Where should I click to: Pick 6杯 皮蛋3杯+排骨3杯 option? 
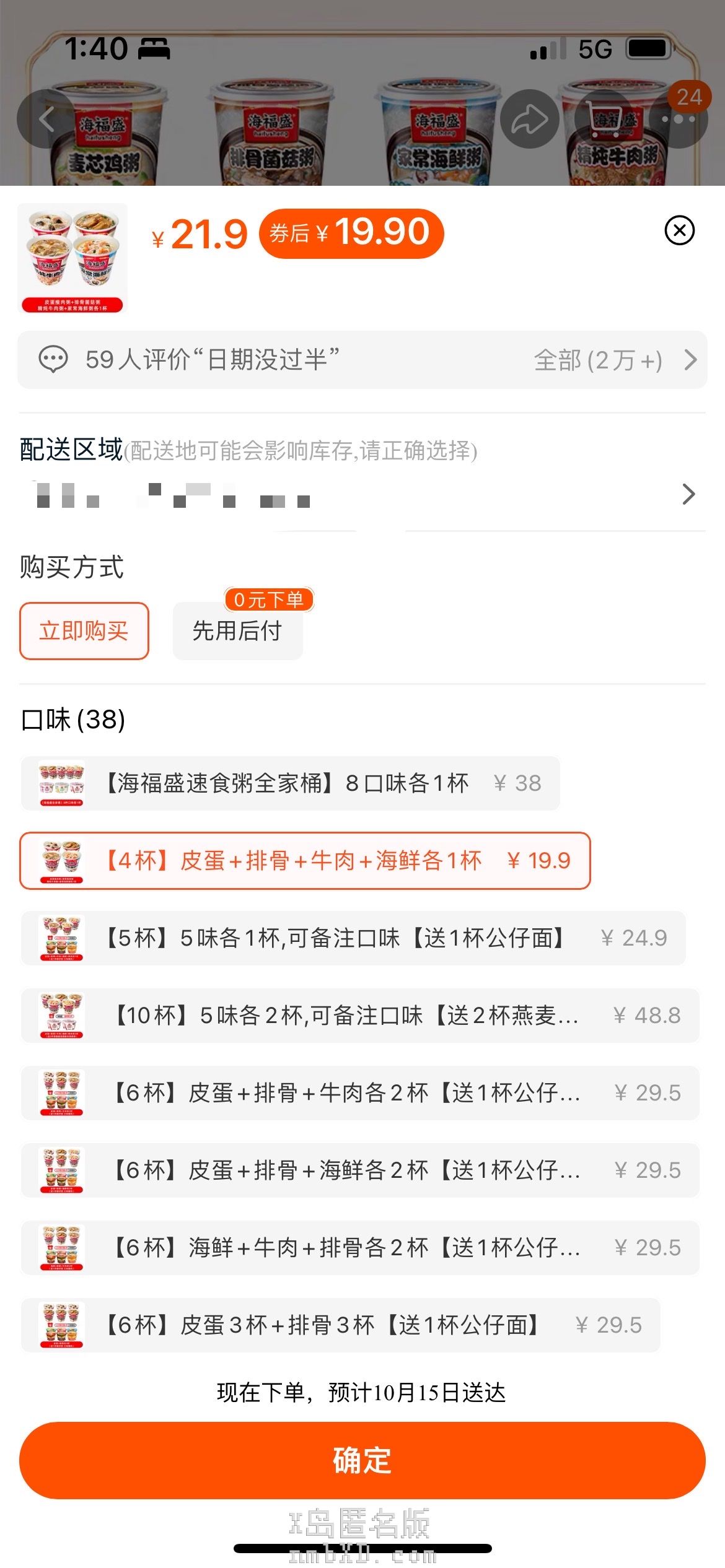click(x=340, y=1325)
